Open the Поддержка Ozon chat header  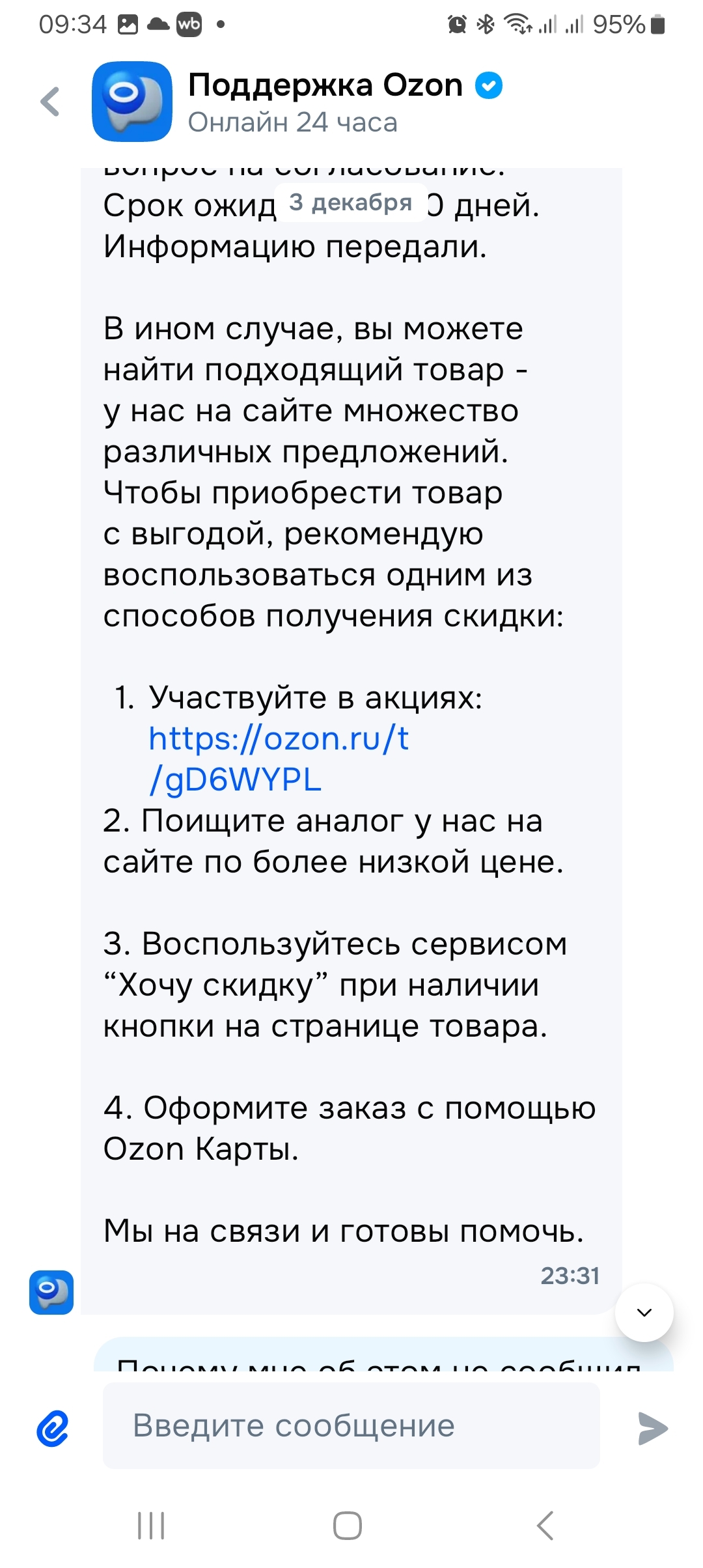click(x=325, y=102)
